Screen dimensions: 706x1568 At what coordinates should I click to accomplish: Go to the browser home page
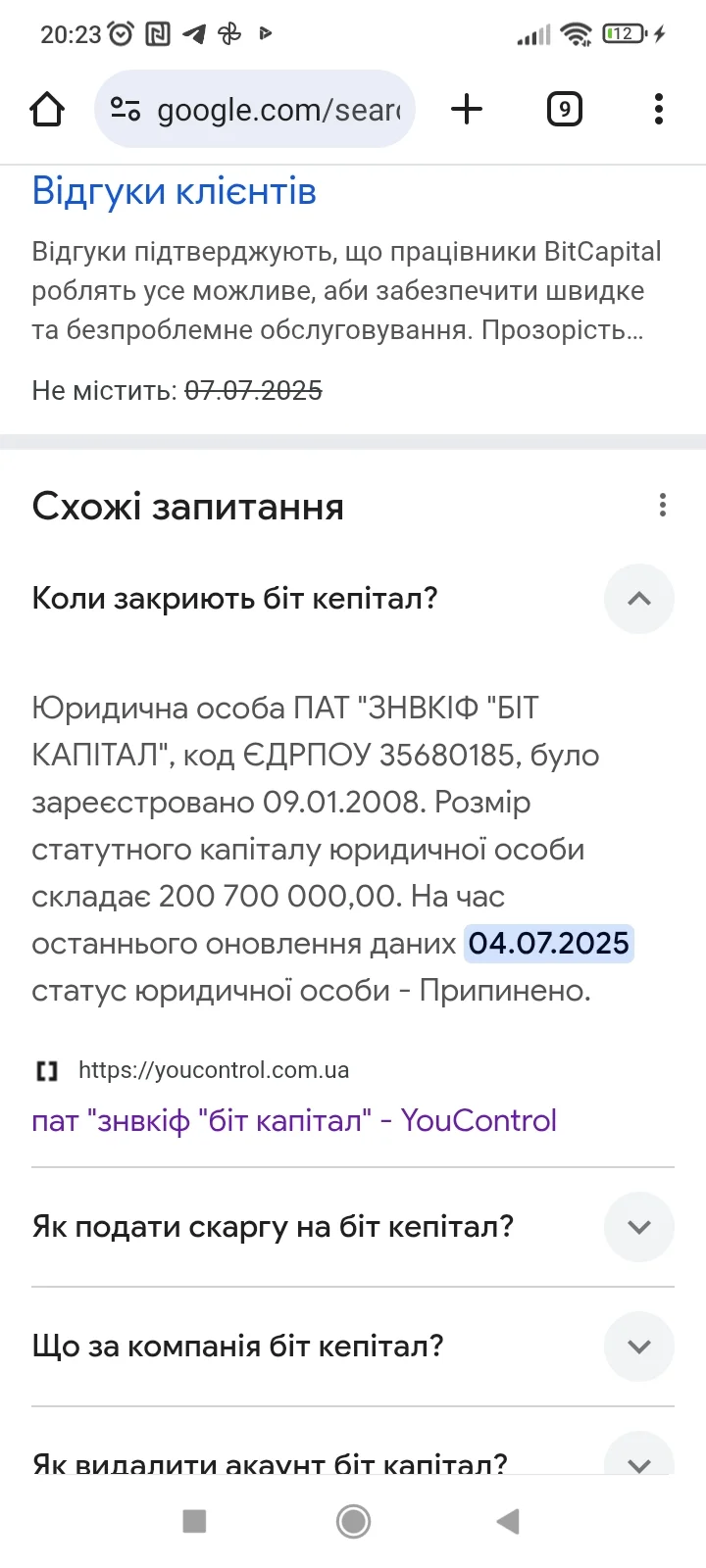[46, 110]
